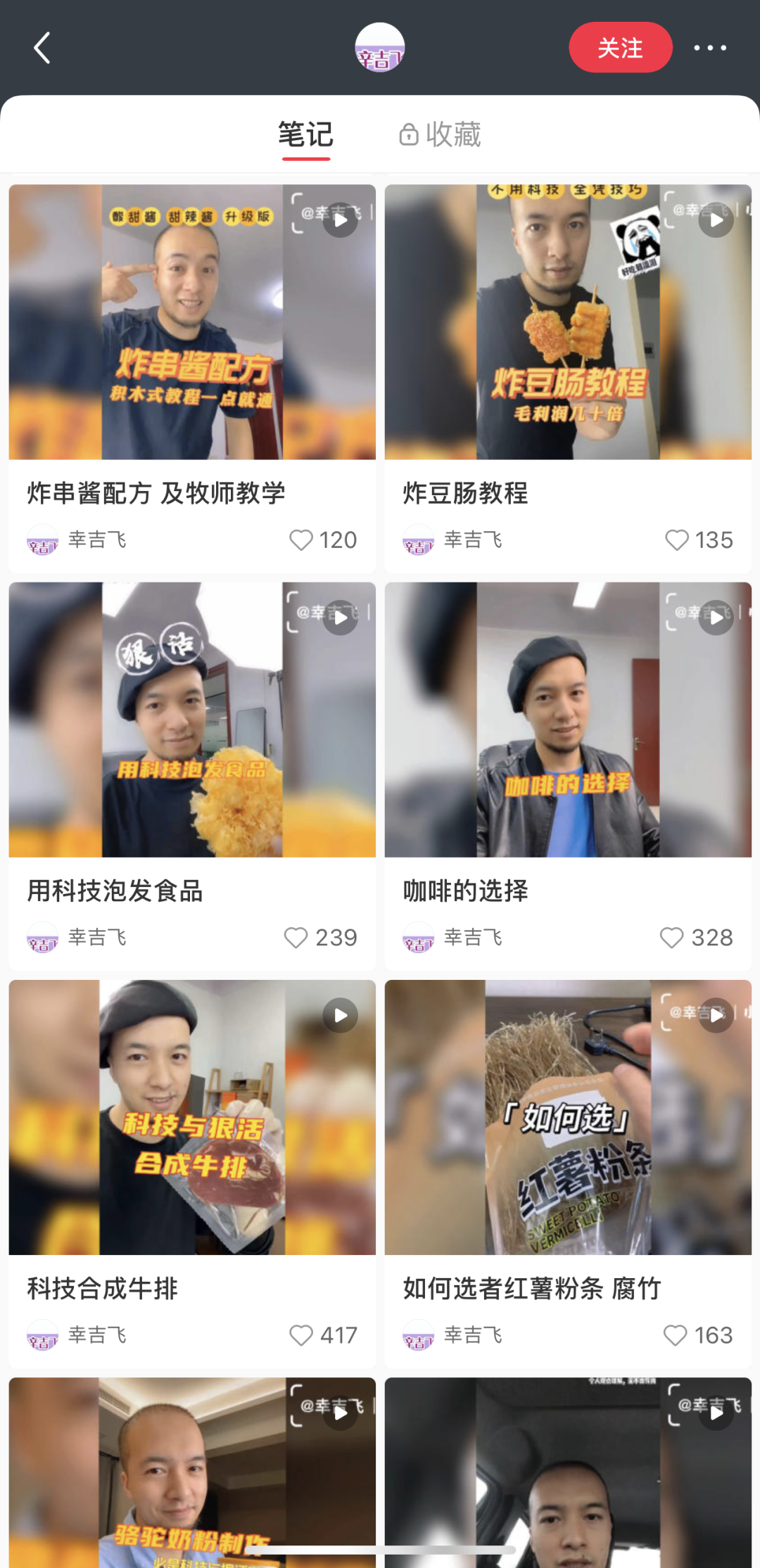Like the 炸串酱配方 note with 120 likes

click(301, 540)
